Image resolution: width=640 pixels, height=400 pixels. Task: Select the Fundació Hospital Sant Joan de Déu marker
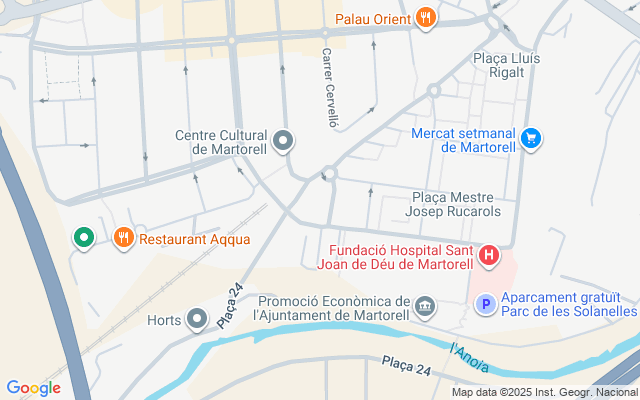[489, 256]
